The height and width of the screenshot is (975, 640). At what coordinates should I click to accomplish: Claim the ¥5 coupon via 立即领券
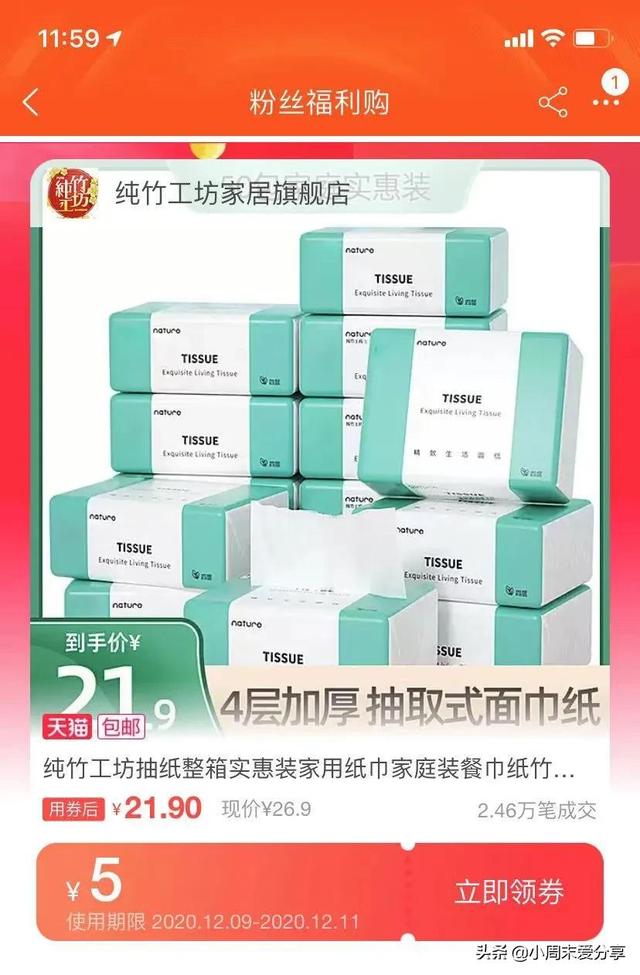click(508, 891)
